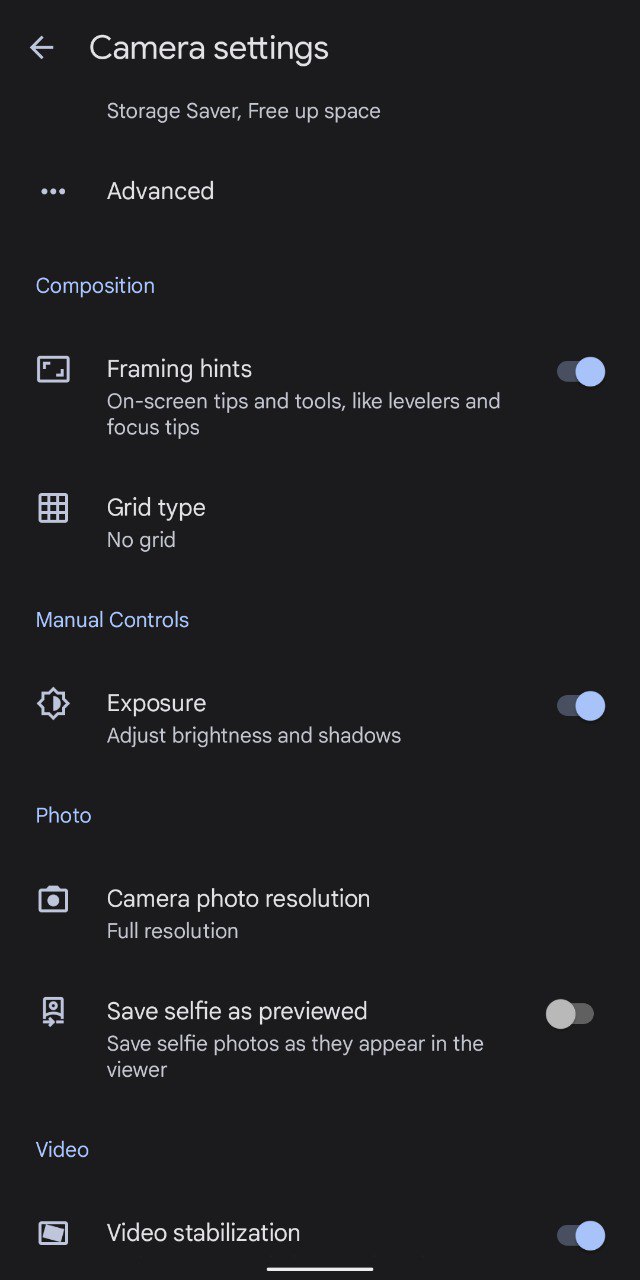The image size is (640, 1280).
Task: Open Camera photo resolution setting
Action: pyautogui.click(x=320, y=913)
